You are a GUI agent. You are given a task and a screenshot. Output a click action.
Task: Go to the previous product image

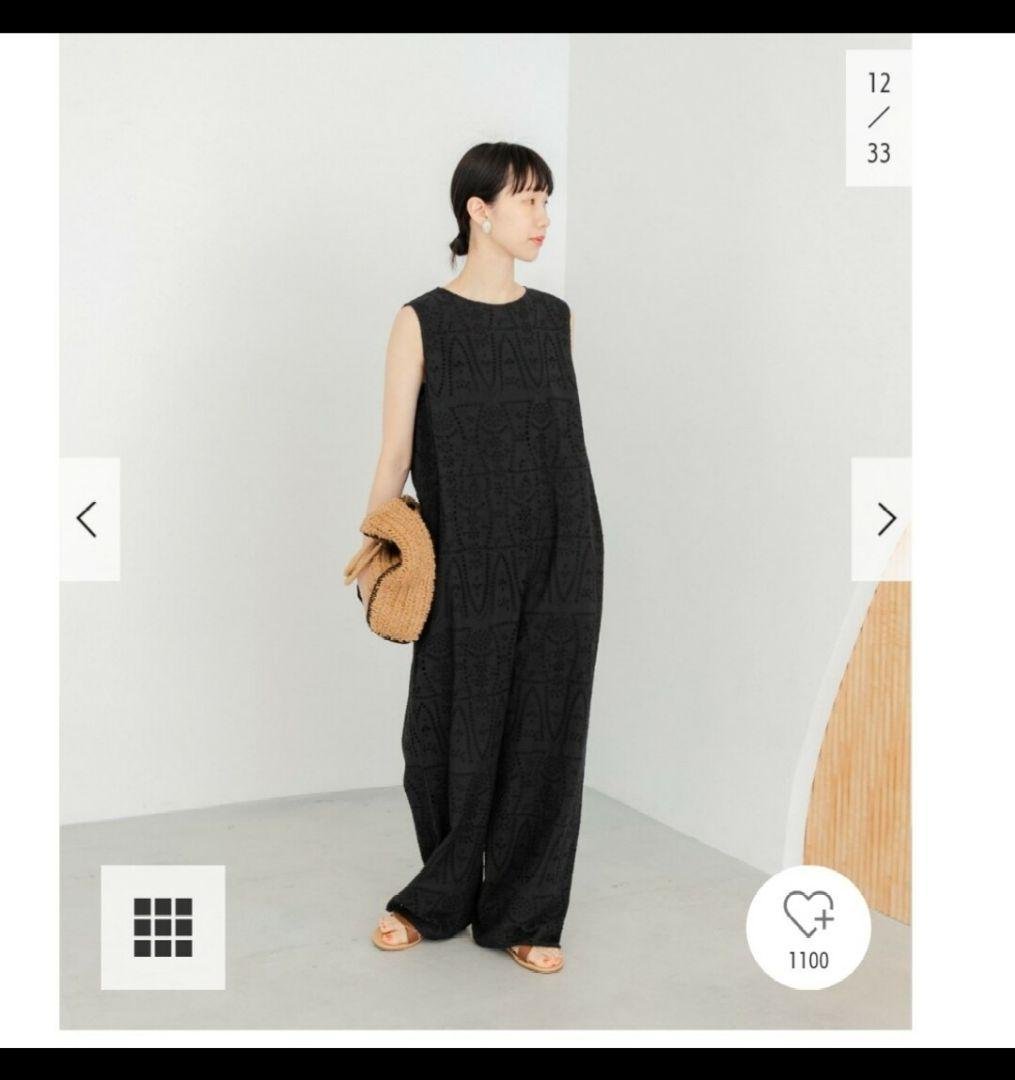pyautogui.click(x=88, y=519)
